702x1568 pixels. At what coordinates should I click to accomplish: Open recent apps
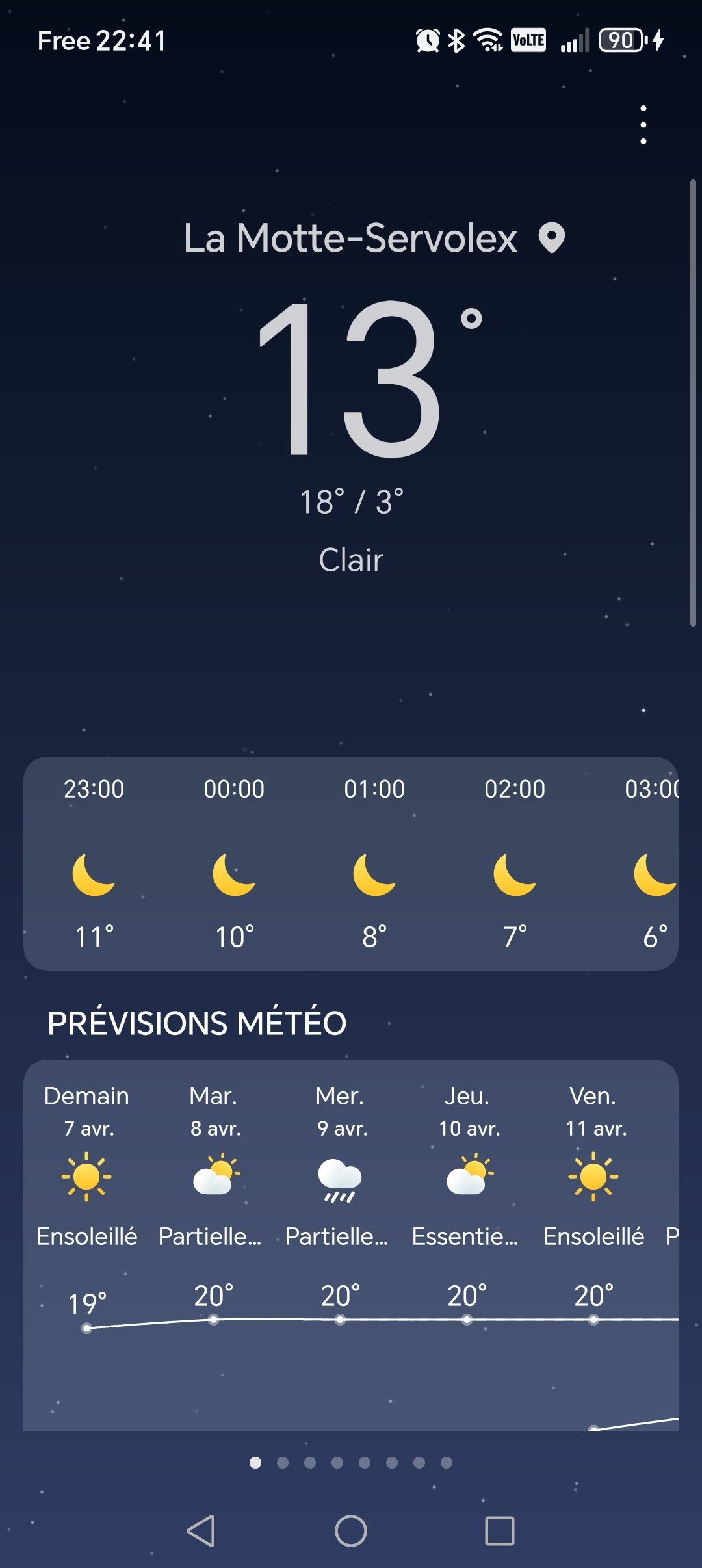pos(500,1531)
